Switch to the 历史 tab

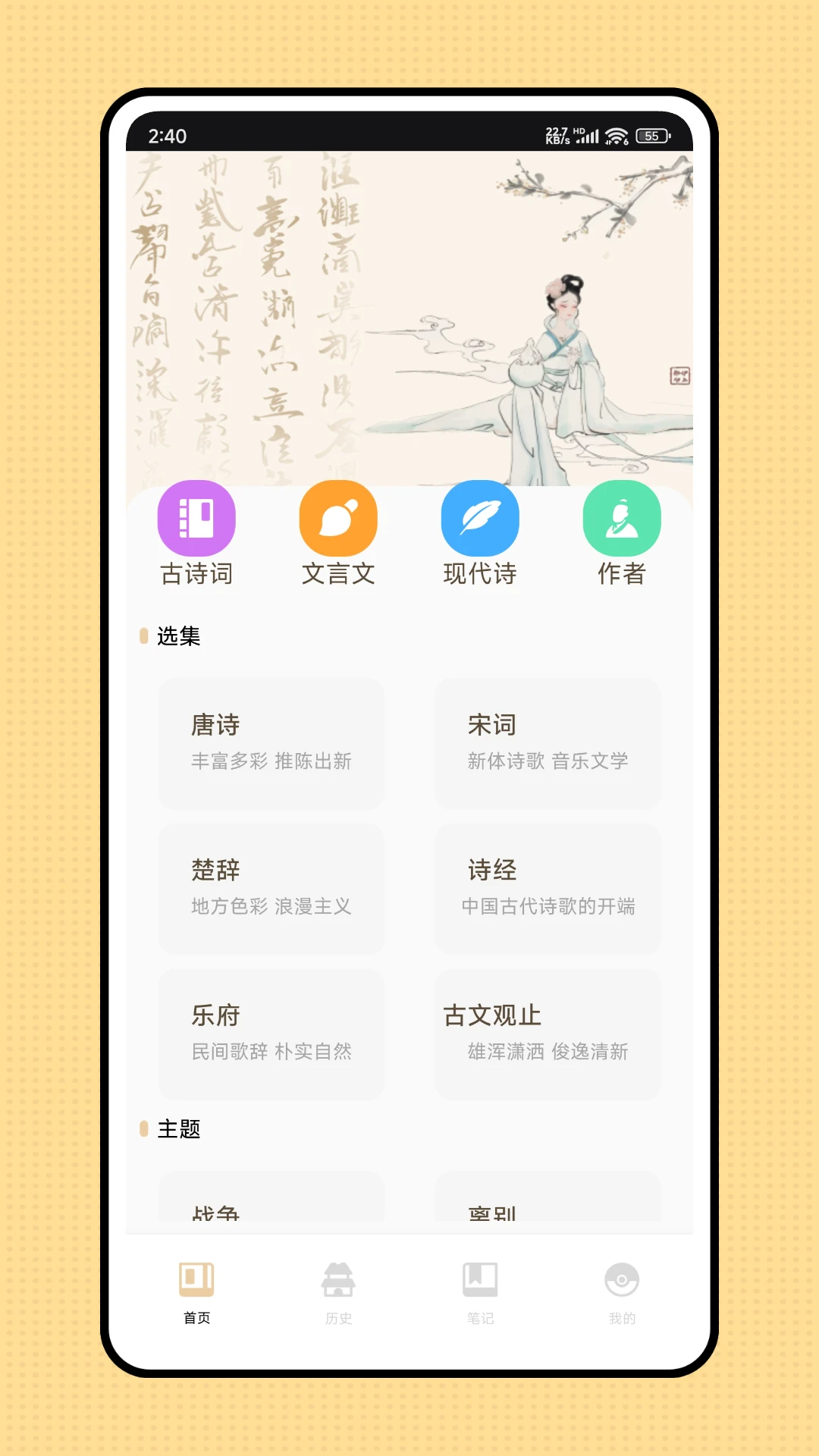[x=338, y=1293]
